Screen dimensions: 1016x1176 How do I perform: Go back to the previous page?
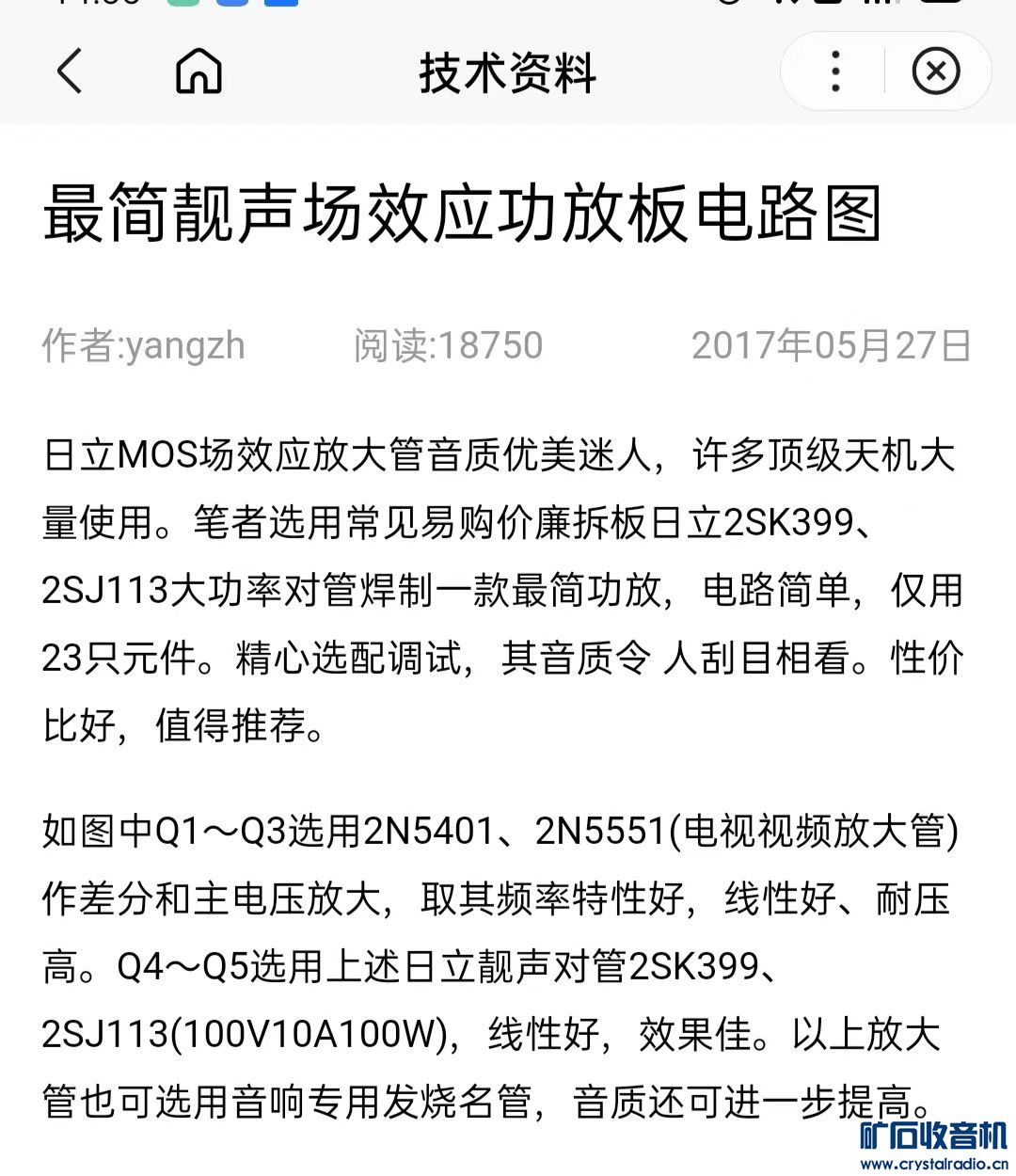(71, 72)
